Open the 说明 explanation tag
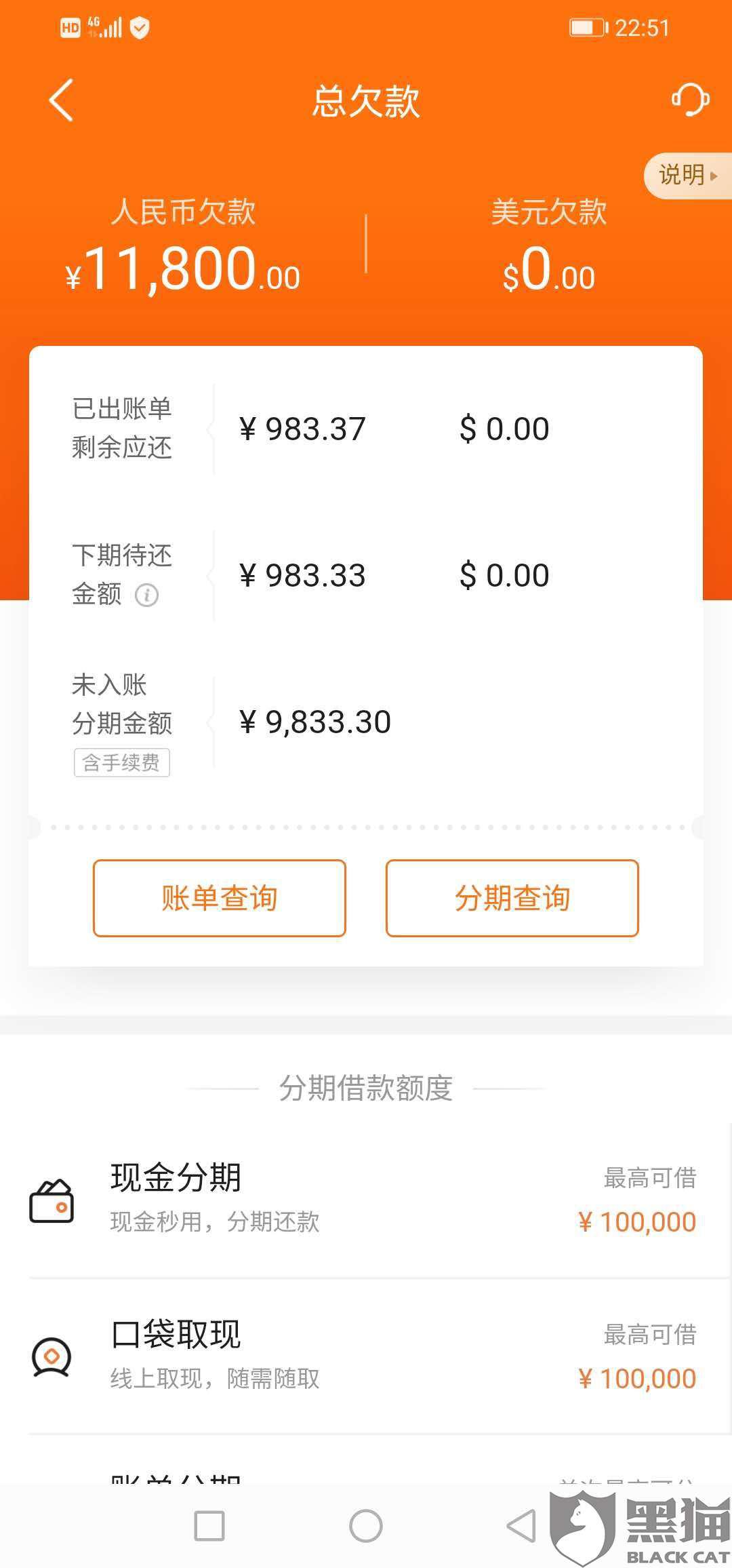The width and height of the screenshot is (732, 1568). [687, 175]
